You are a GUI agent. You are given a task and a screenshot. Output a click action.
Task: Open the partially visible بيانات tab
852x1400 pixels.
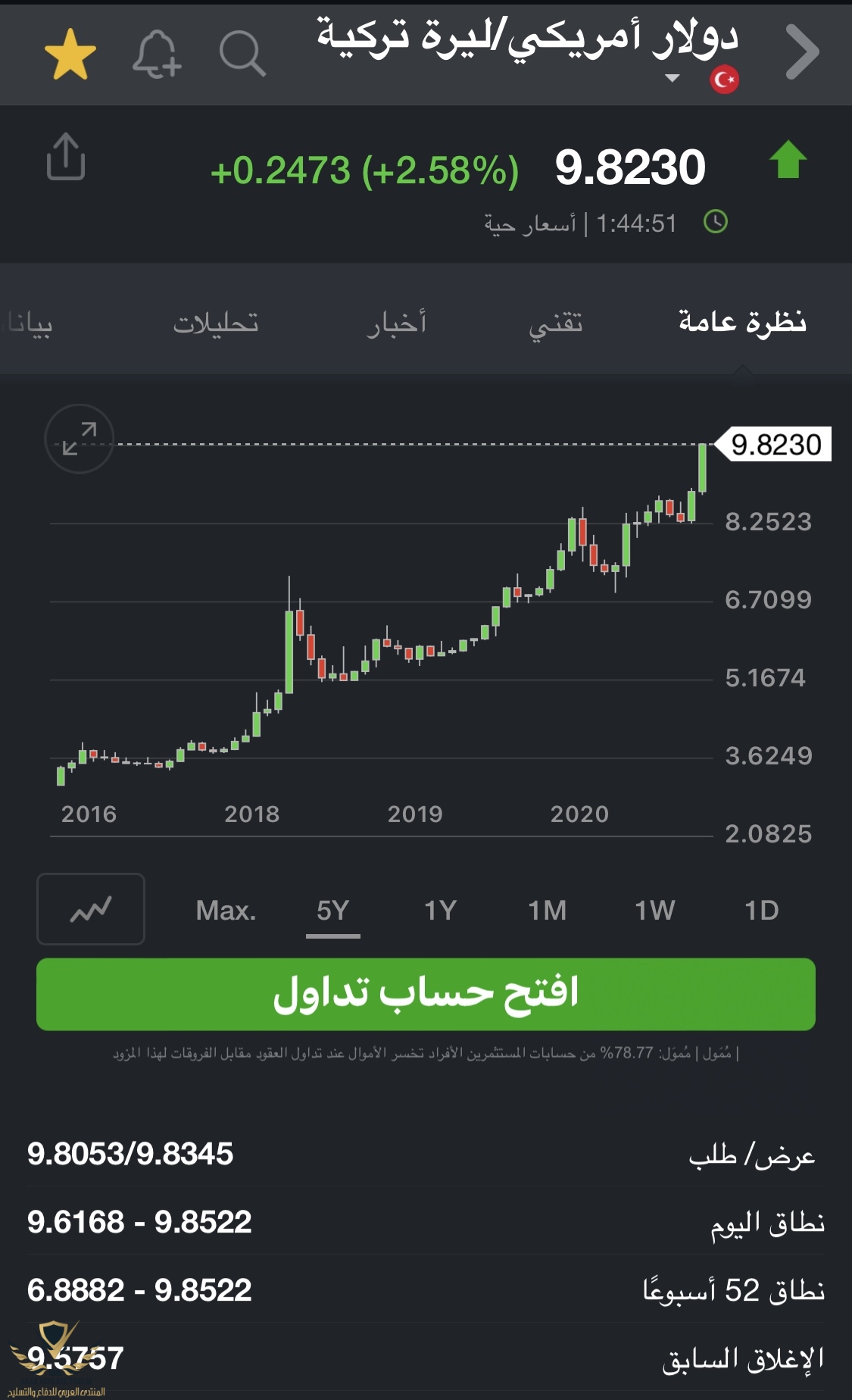30,323
